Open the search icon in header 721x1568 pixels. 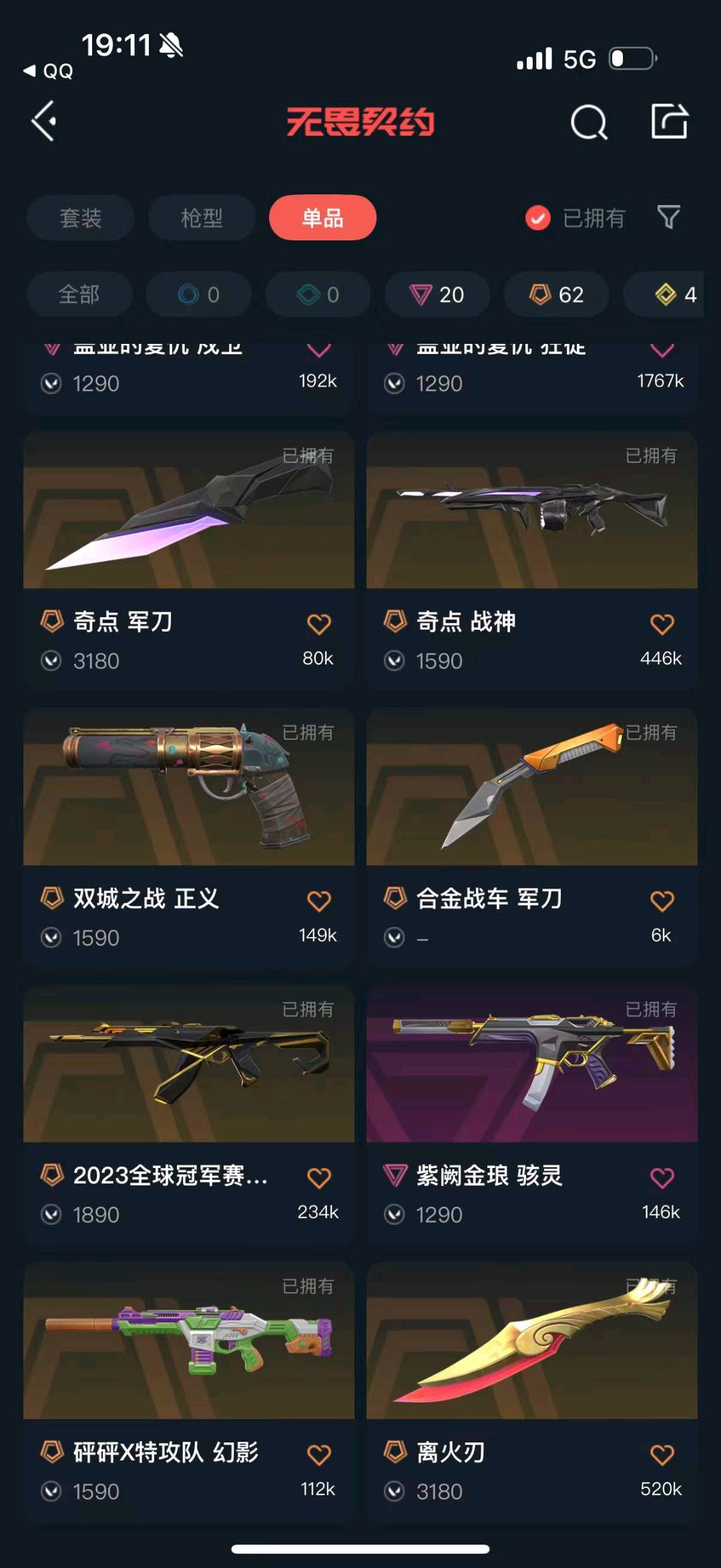(589, 122)
